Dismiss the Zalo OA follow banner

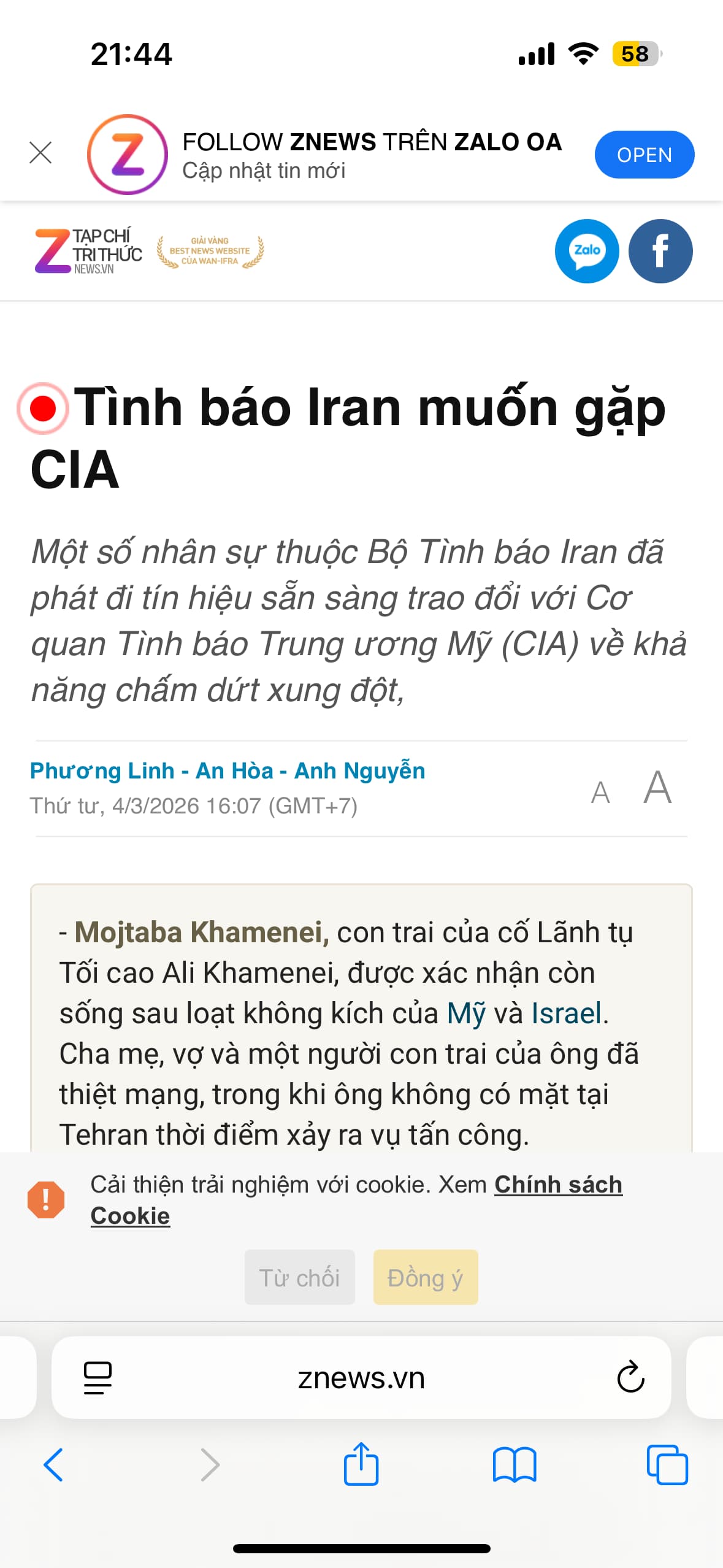coord(40,153)
